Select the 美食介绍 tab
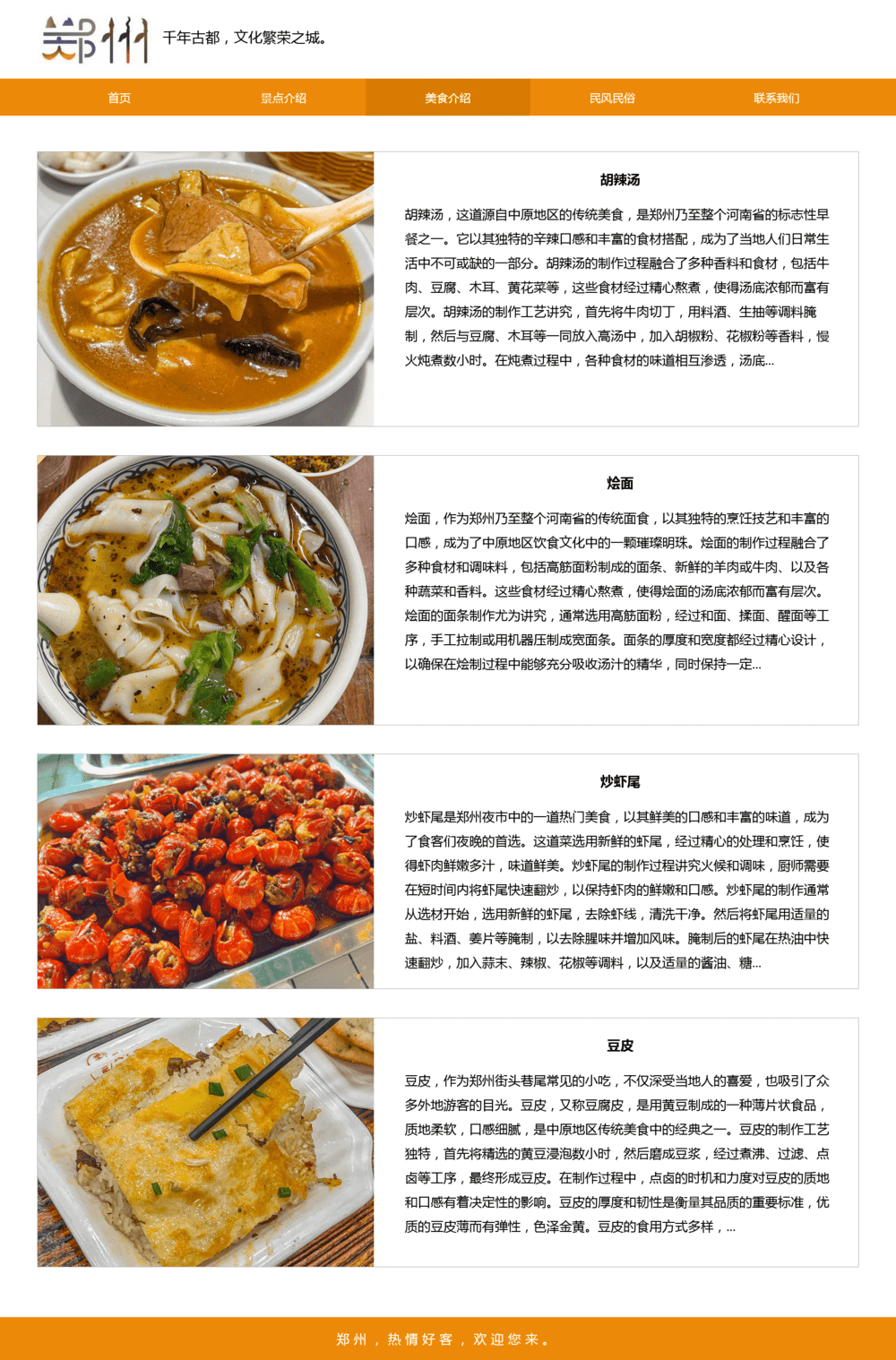The height and width of the screenshot is (1360, 896). [447, 98]
